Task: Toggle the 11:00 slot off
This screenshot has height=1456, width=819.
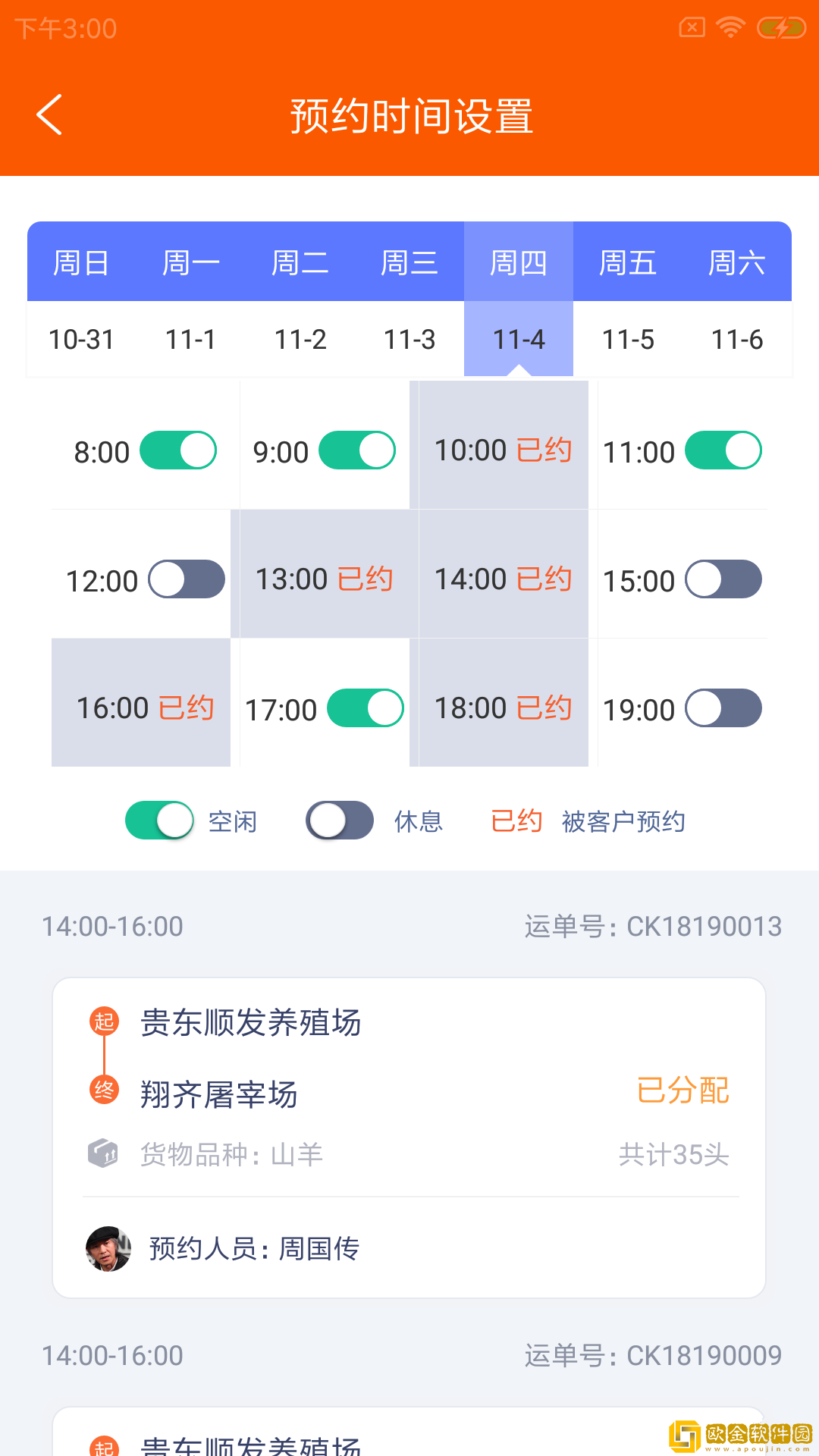Action: pyautogui.click(x=723, y=450)
